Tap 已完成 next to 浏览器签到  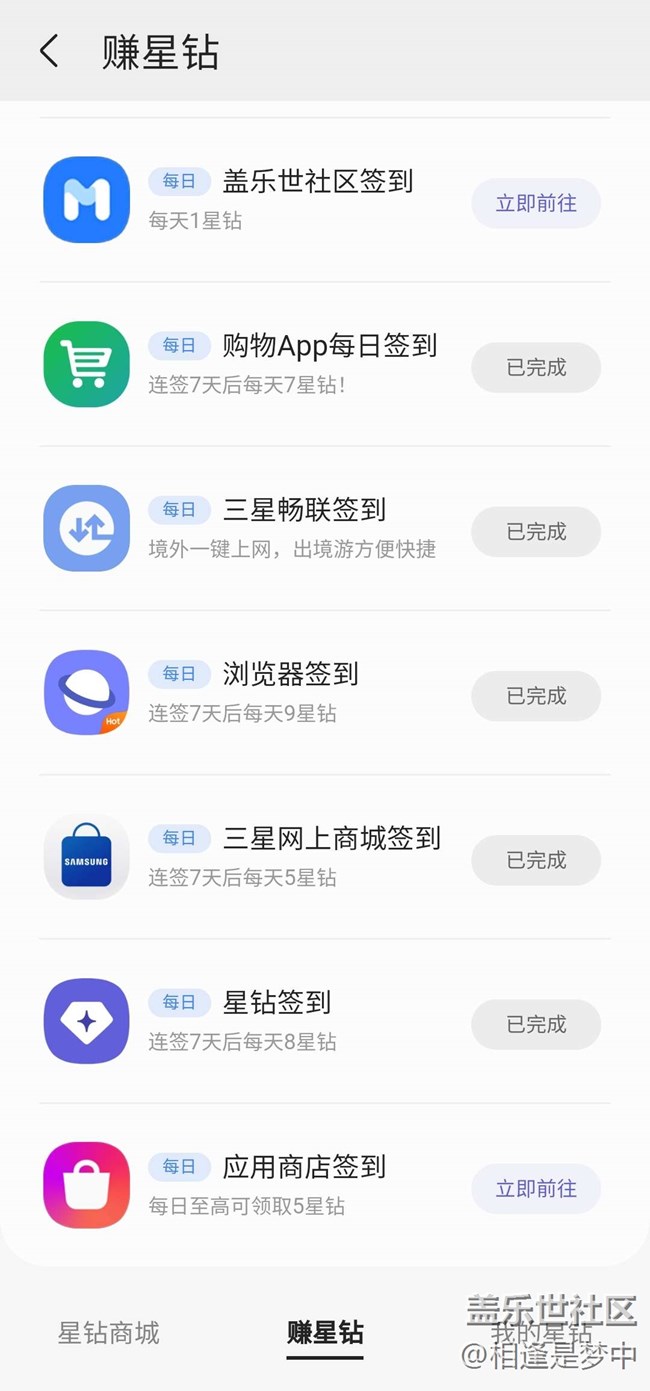click(x=536, y=696)
